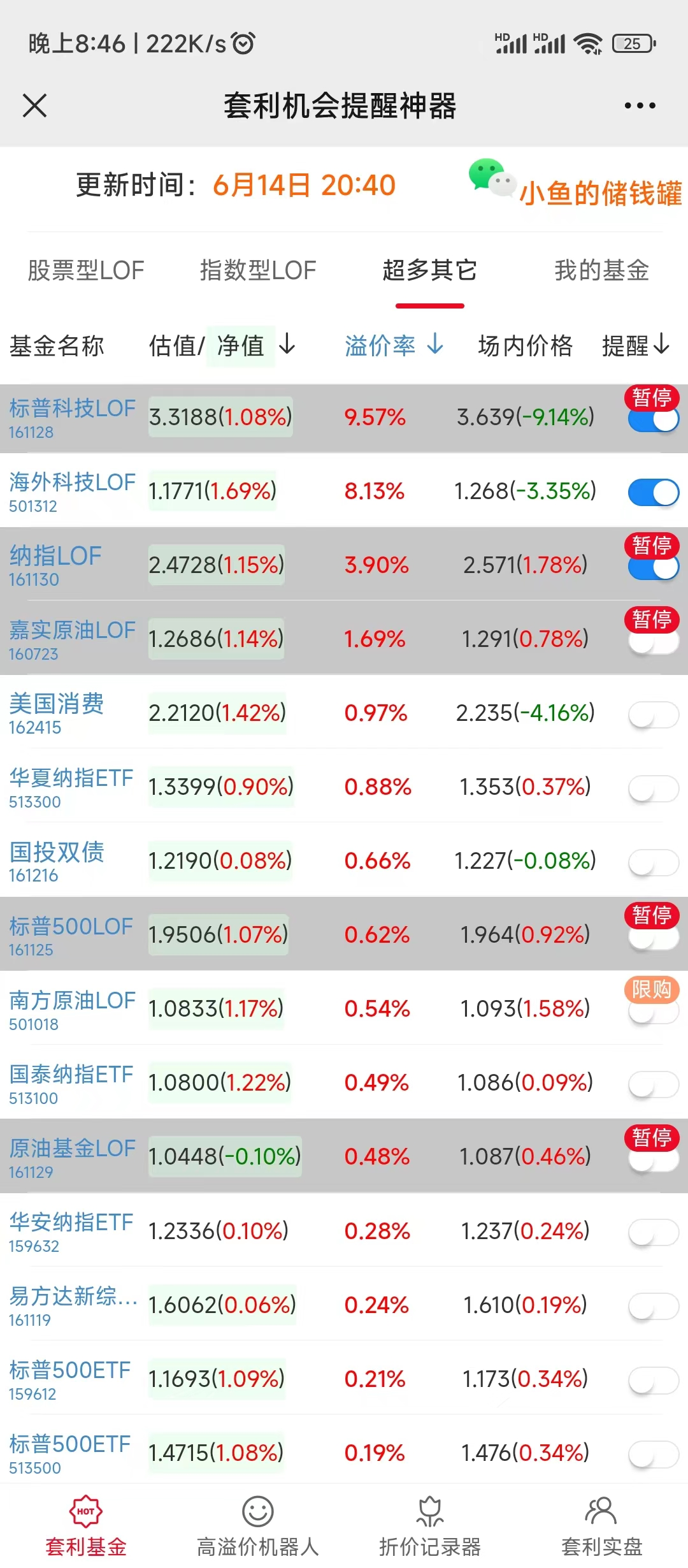Close the page with the X button
The width and height of the screenshot is (688, 1568).
[36, 106]
